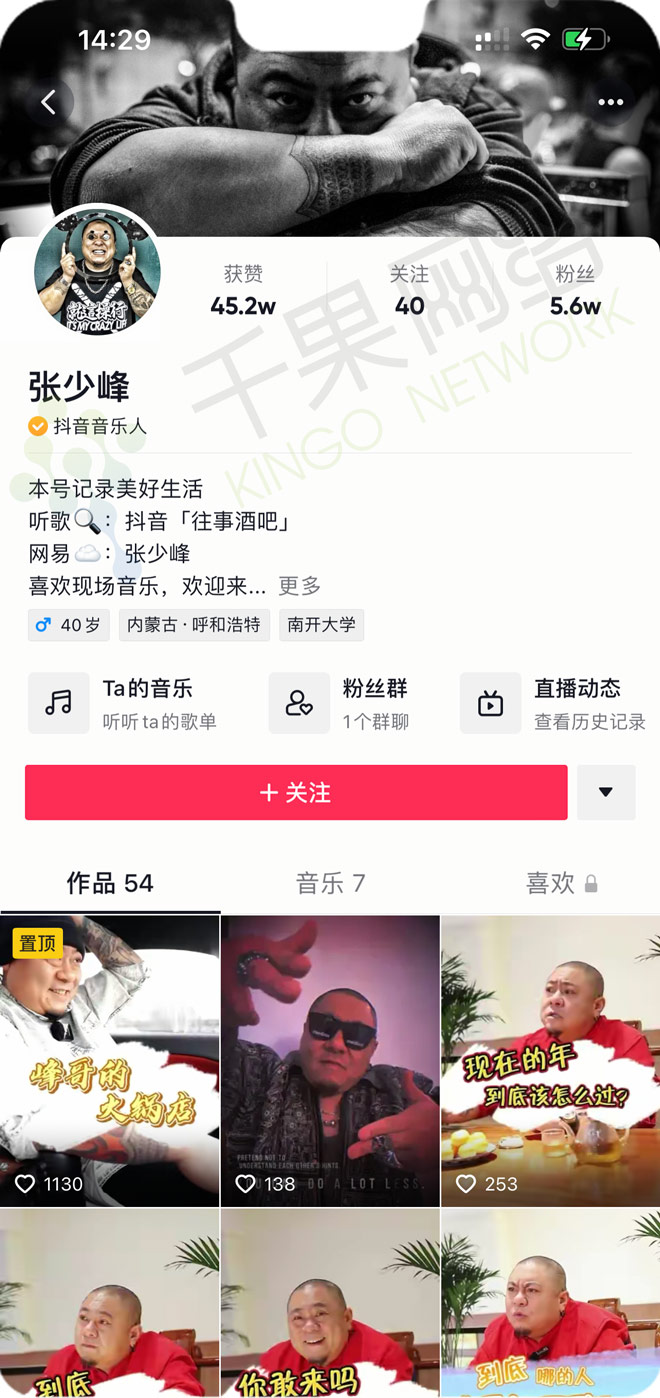The image size is (660, 1398).
Task: Expand the dropdown arrow beside 关注
Action: click(605, 793)
